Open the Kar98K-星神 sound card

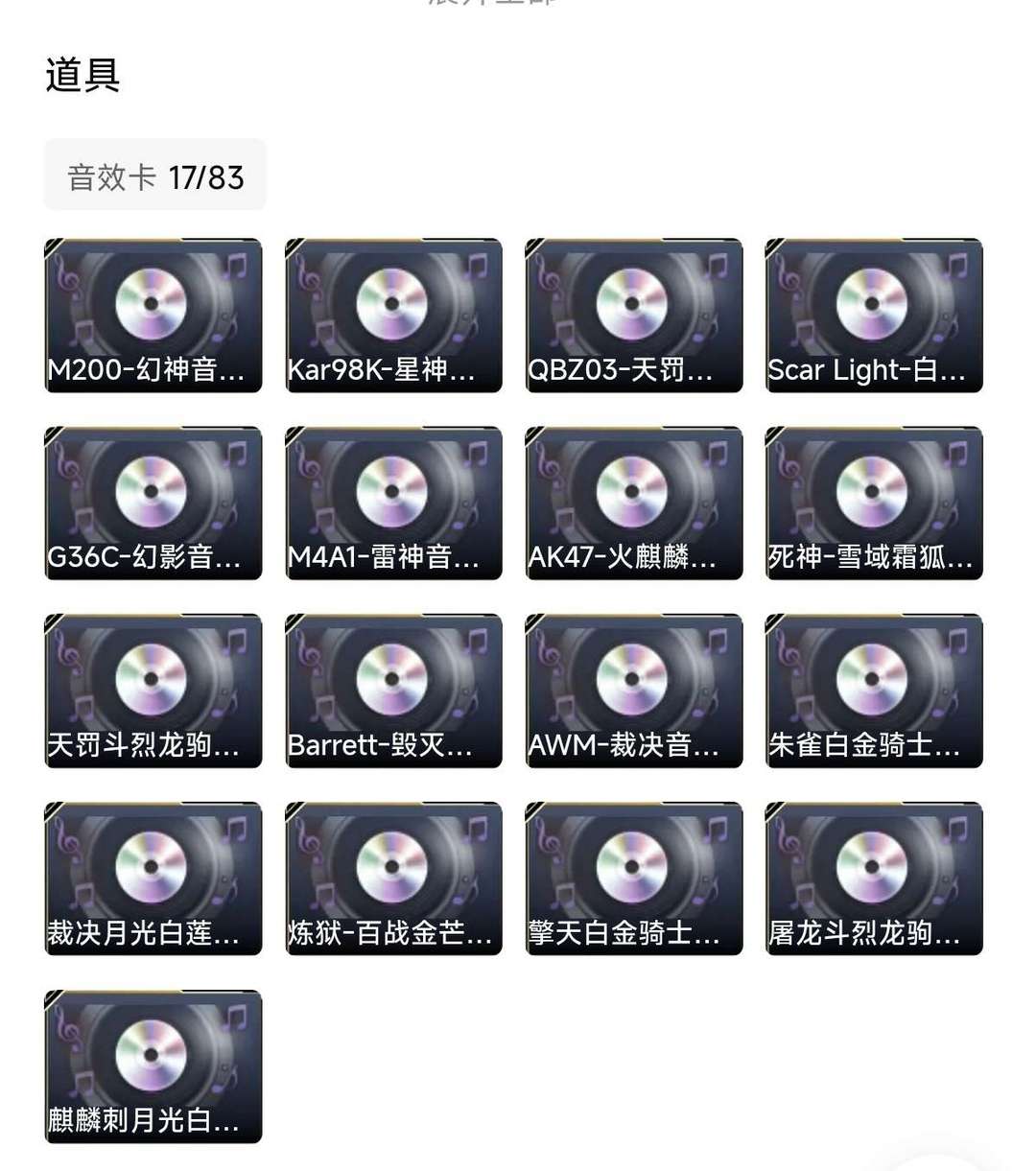coord(393,316)
